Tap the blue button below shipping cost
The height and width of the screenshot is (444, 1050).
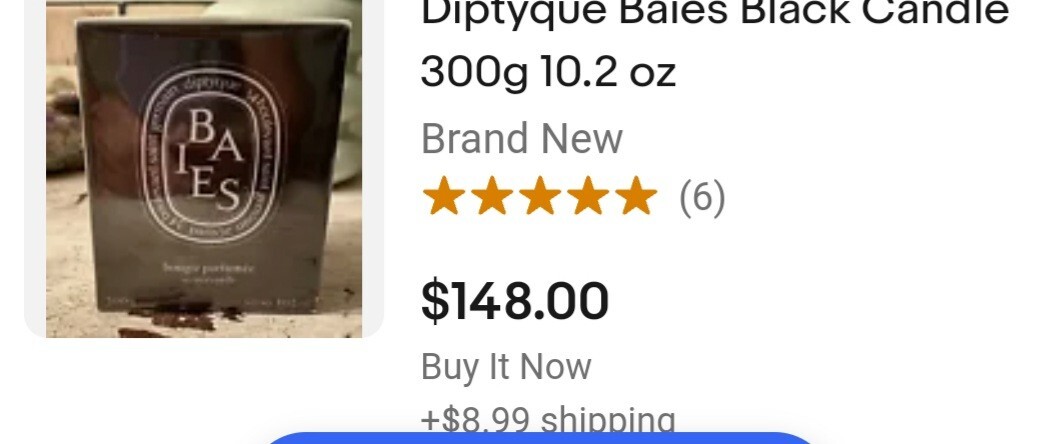[540, 439]
